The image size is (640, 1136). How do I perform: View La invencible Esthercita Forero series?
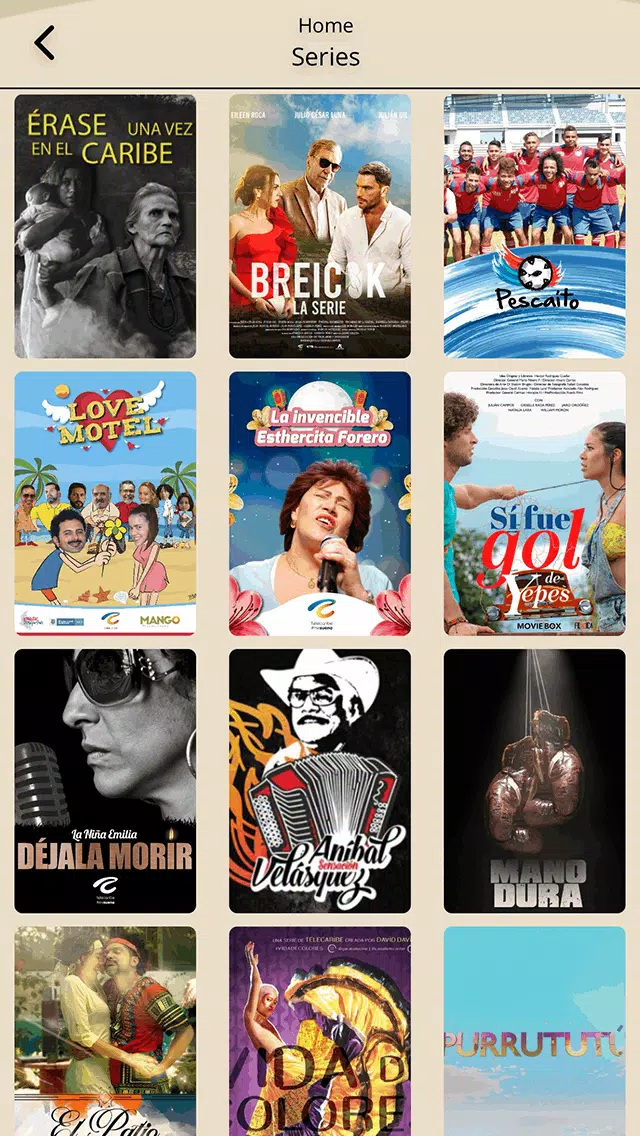tap(320, 504)
